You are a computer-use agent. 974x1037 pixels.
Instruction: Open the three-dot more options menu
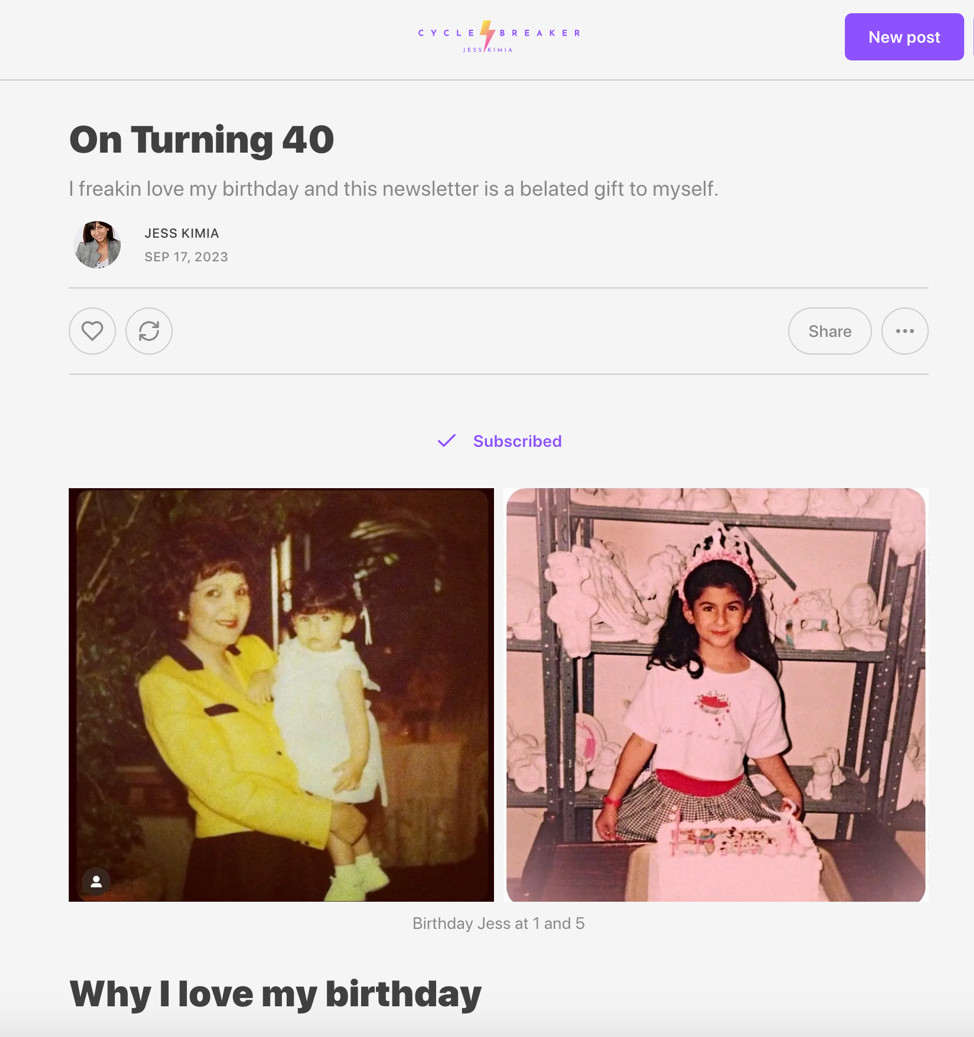tap(904, 331)
